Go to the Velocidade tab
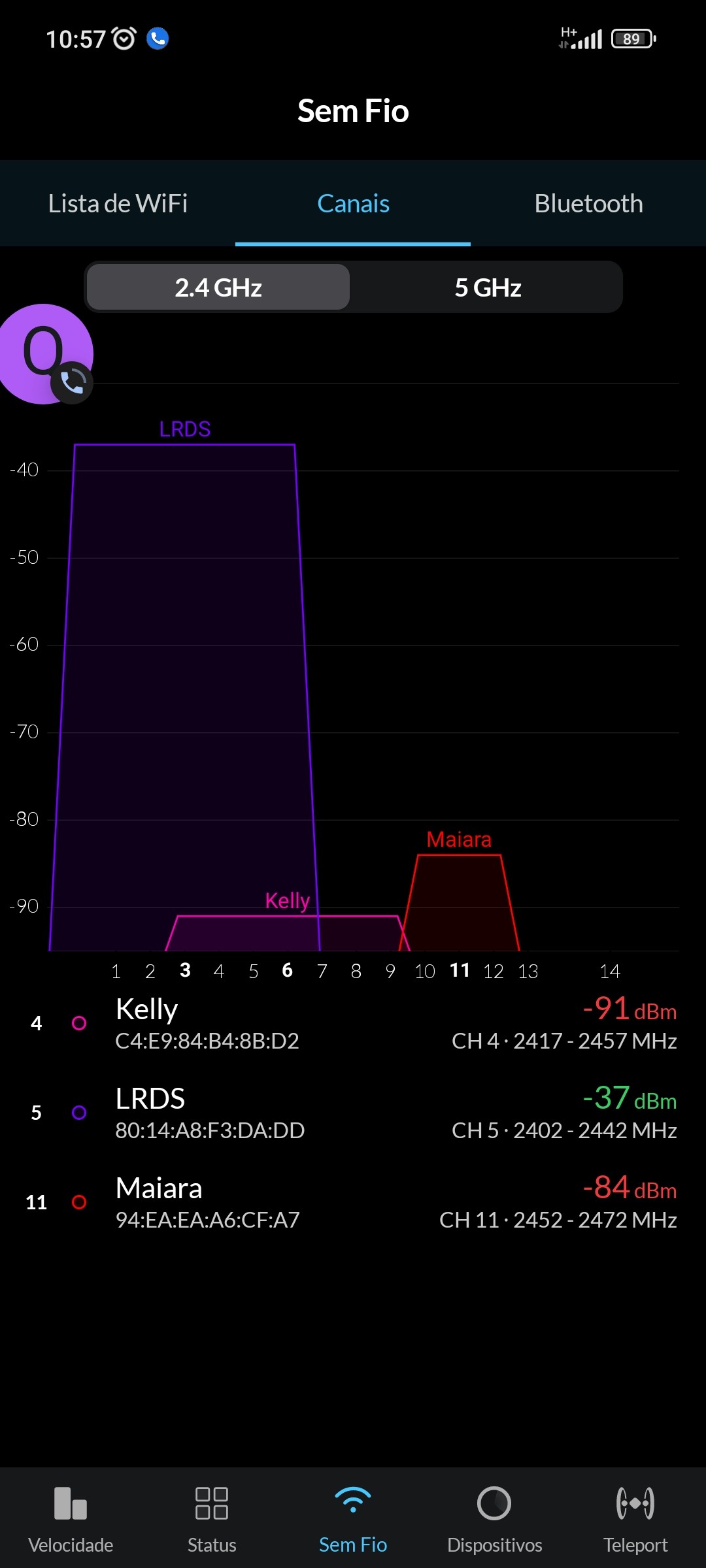Screen dimensions: 706x1568 click(71, 1517)
